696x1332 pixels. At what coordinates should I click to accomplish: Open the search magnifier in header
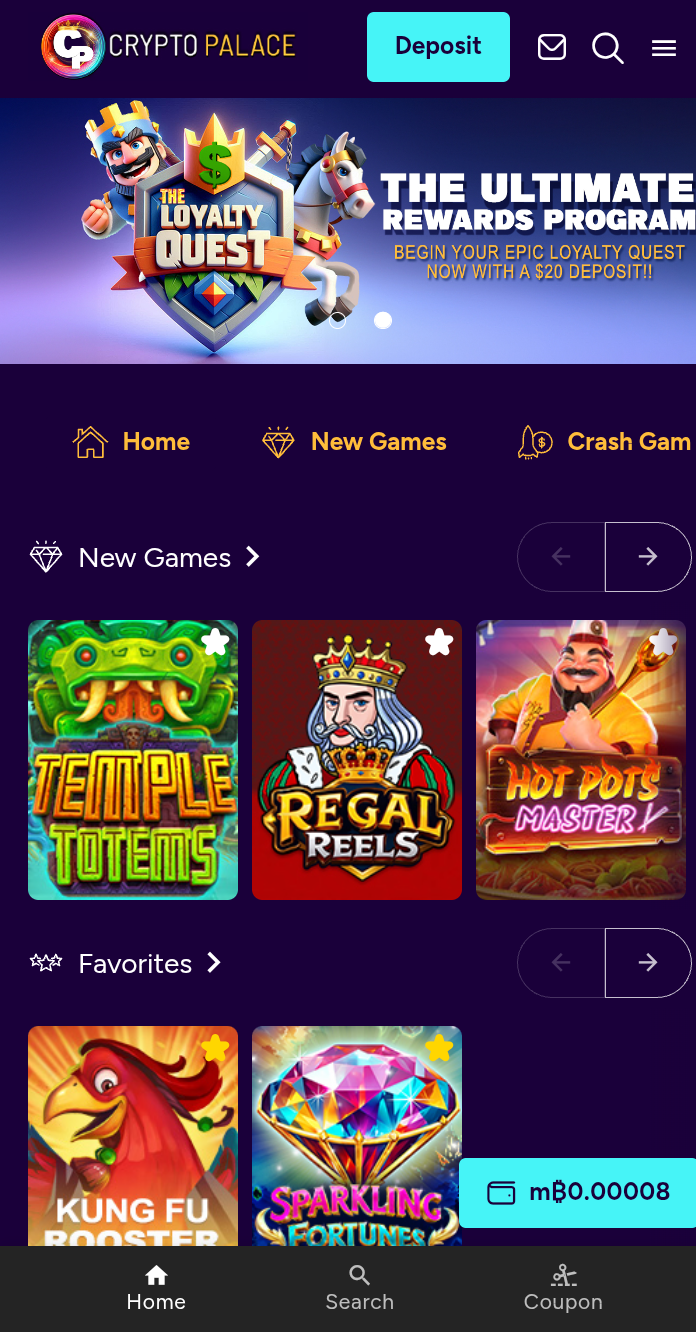pos(607,47)
